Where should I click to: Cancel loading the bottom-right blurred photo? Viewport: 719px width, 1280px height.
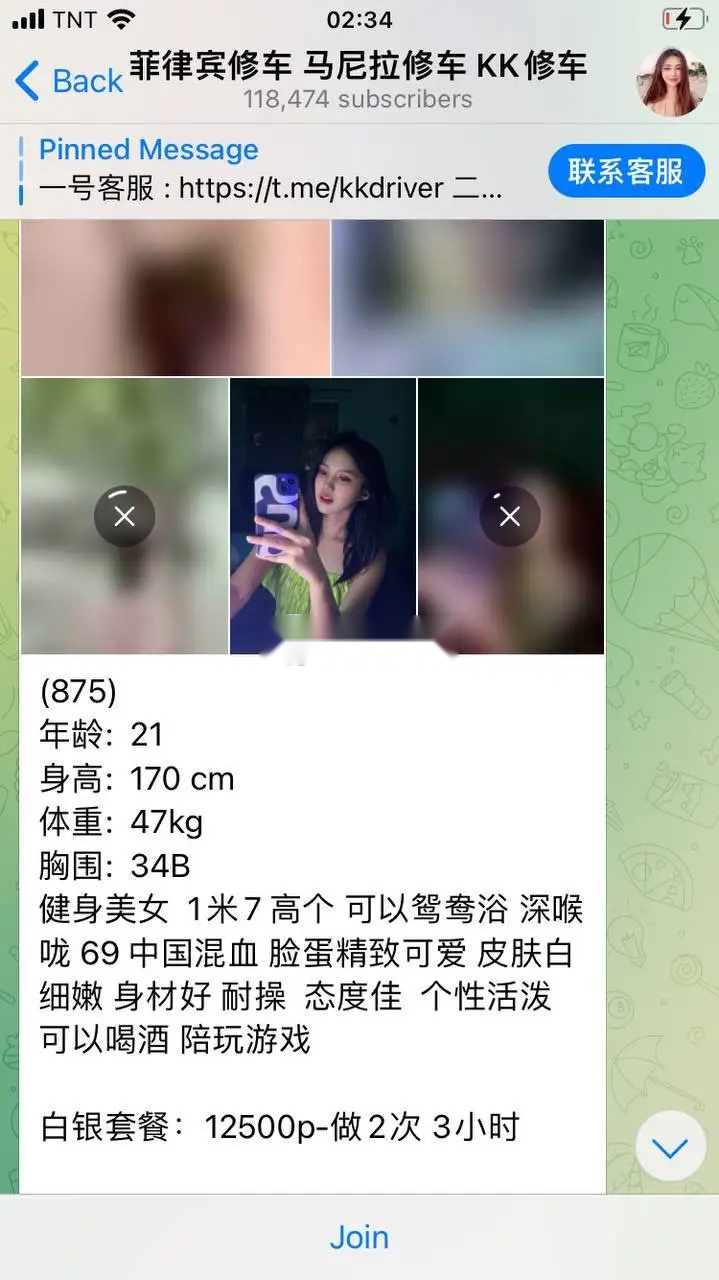tap(510, 516)
